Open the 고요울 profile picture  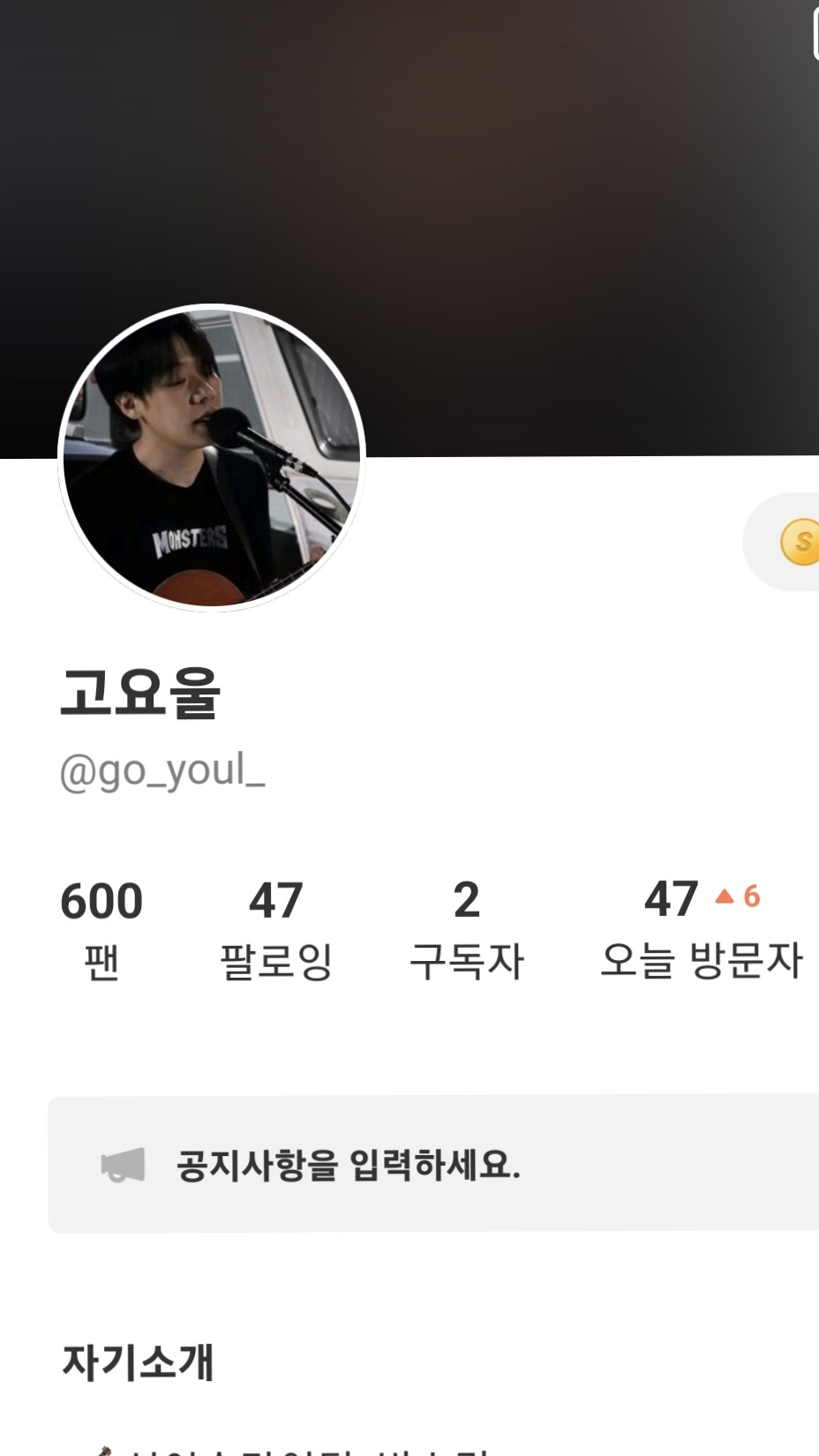[212, 458]
